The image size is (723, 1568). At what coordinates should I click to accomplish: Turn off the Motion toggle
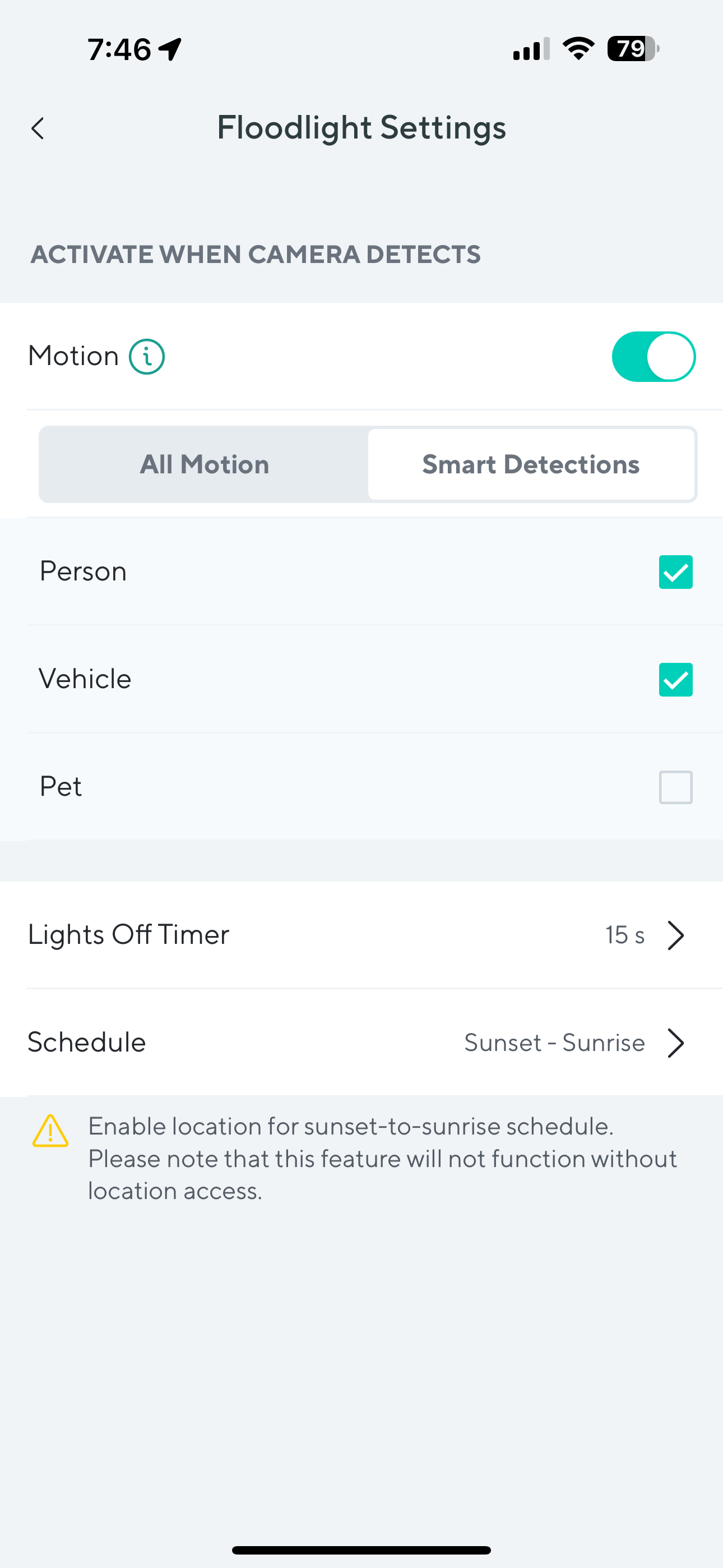[x=653, y=357]
